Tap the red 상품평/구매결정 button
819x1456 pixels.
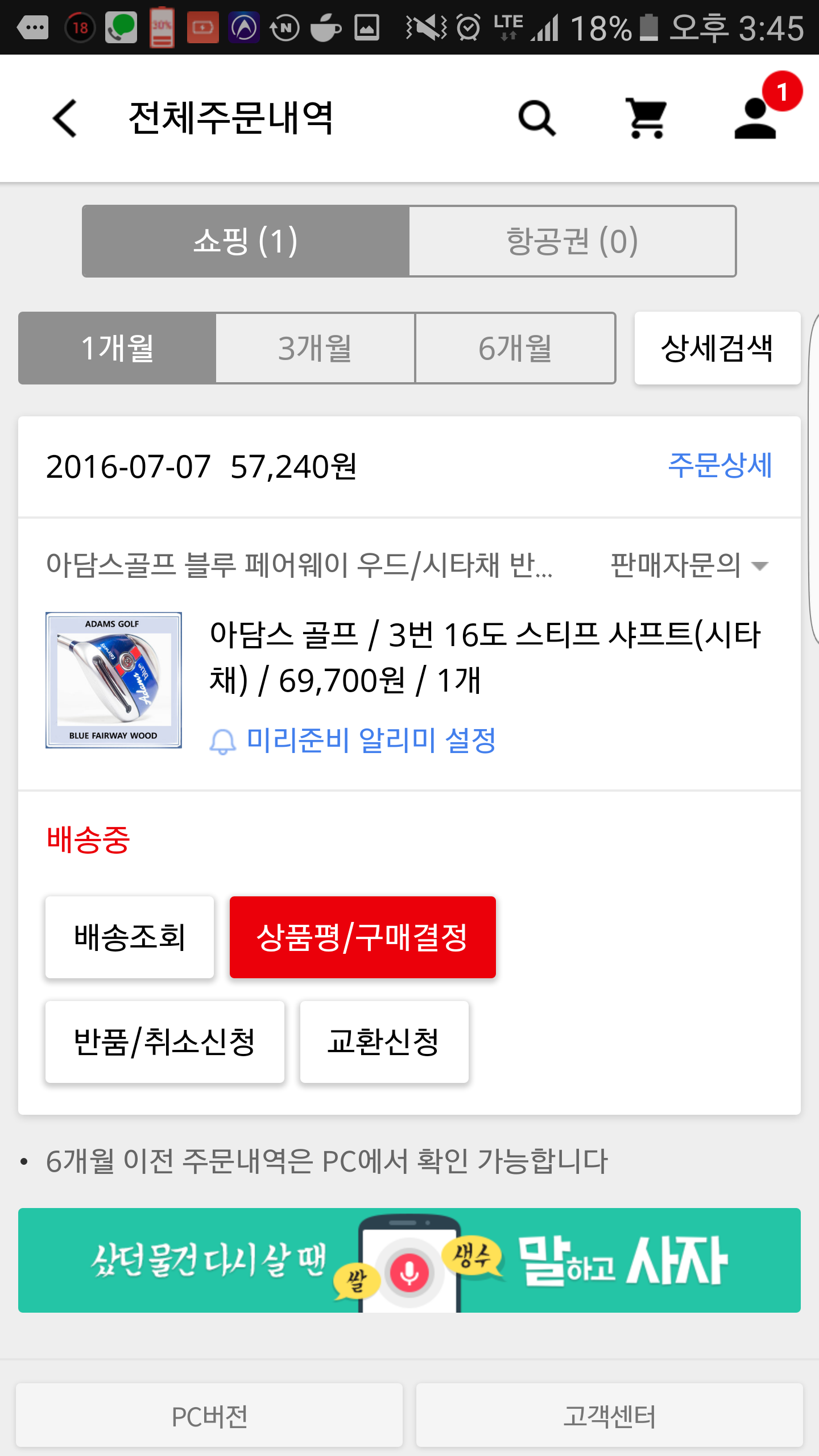363,937
